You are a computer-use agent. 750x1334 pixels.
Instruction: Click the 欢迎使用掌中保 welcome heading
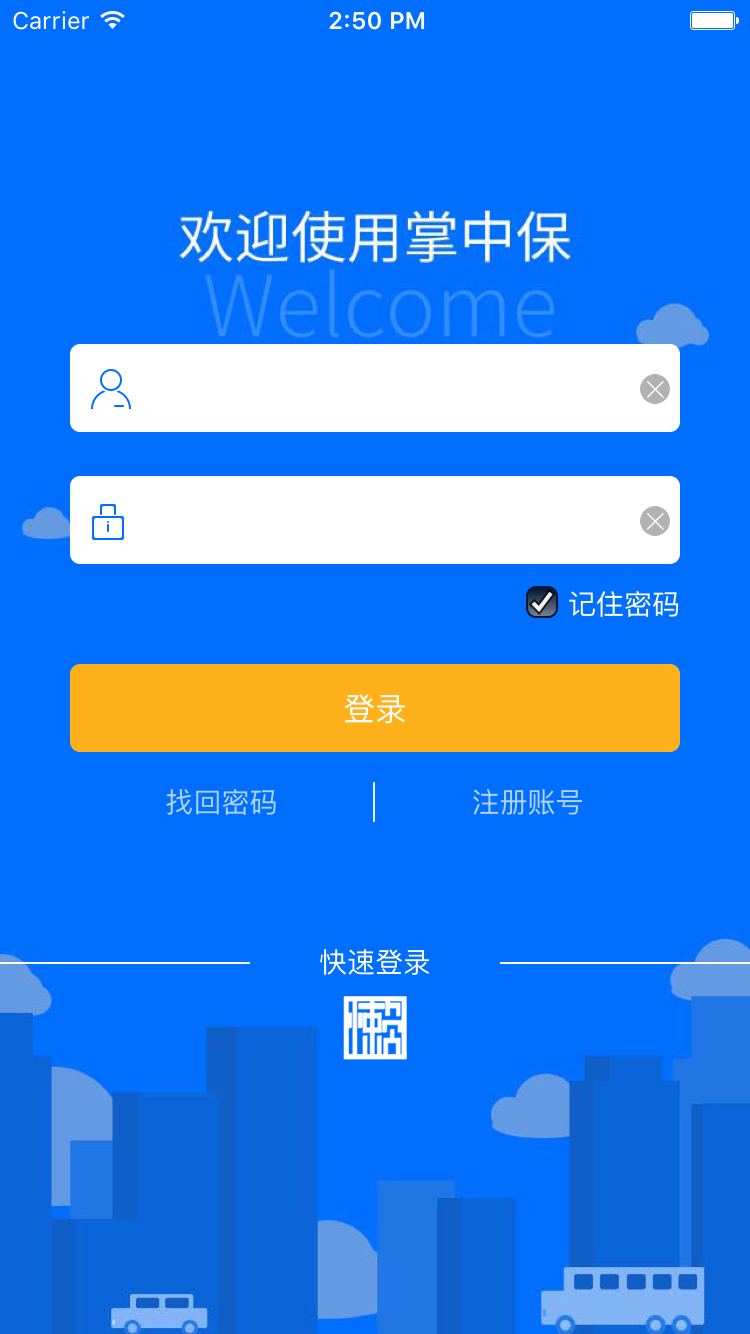pos(375,238)
